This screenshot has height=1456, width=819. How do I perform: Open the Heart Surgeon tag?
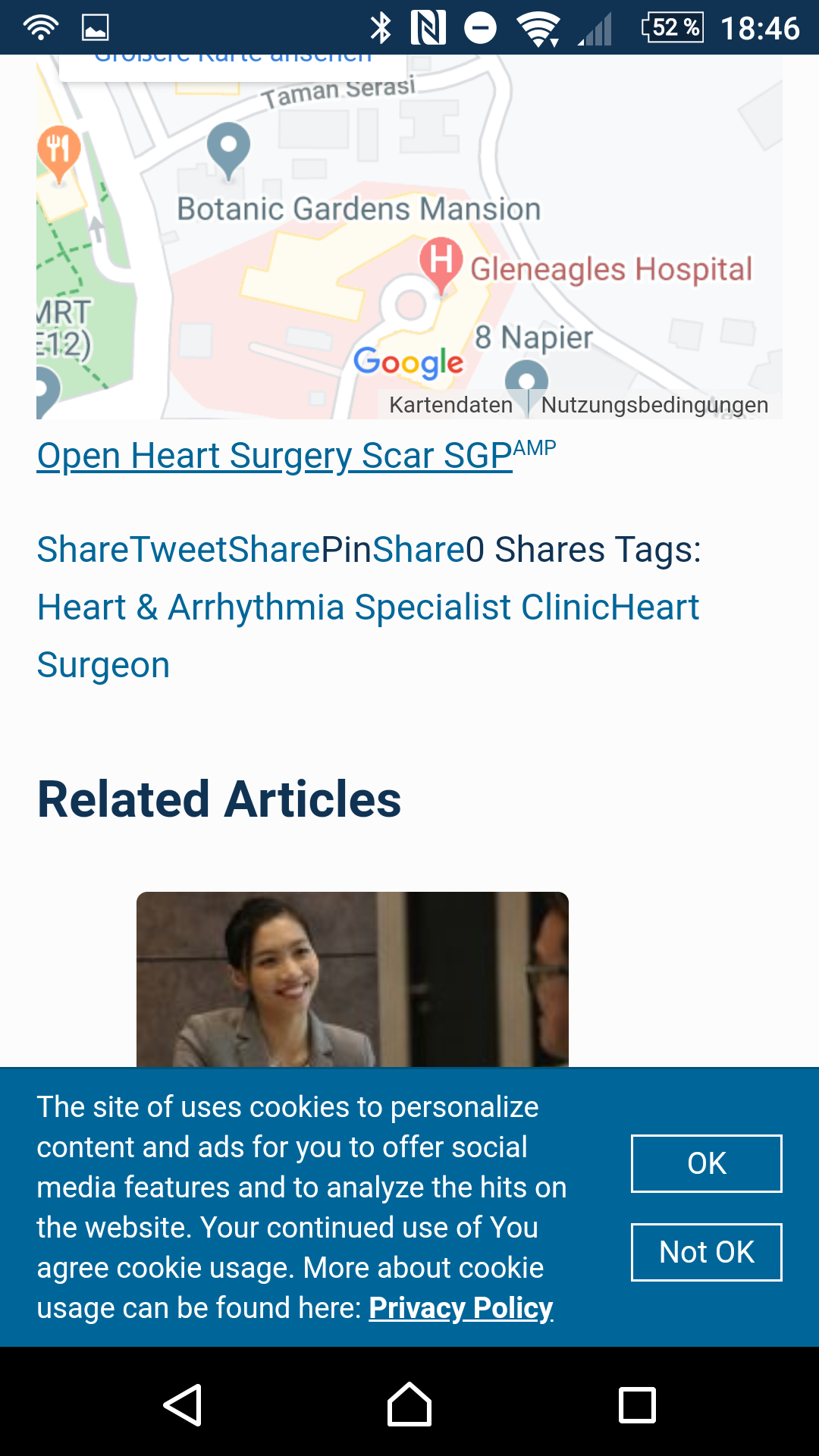[369, 635]
